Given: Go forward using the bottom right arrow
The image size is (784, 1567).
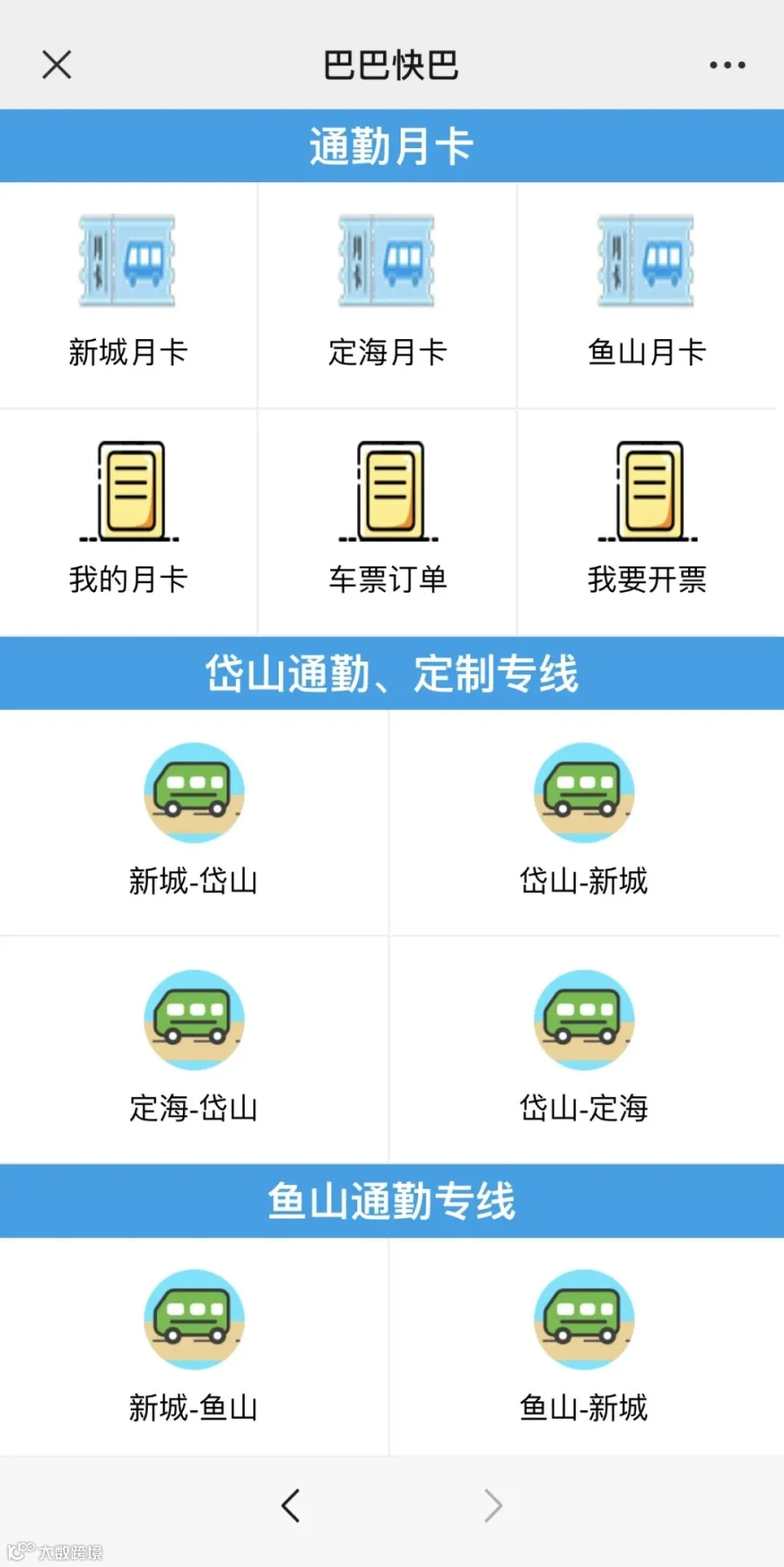Looking at the screenshot, I should pos(493,1505).
